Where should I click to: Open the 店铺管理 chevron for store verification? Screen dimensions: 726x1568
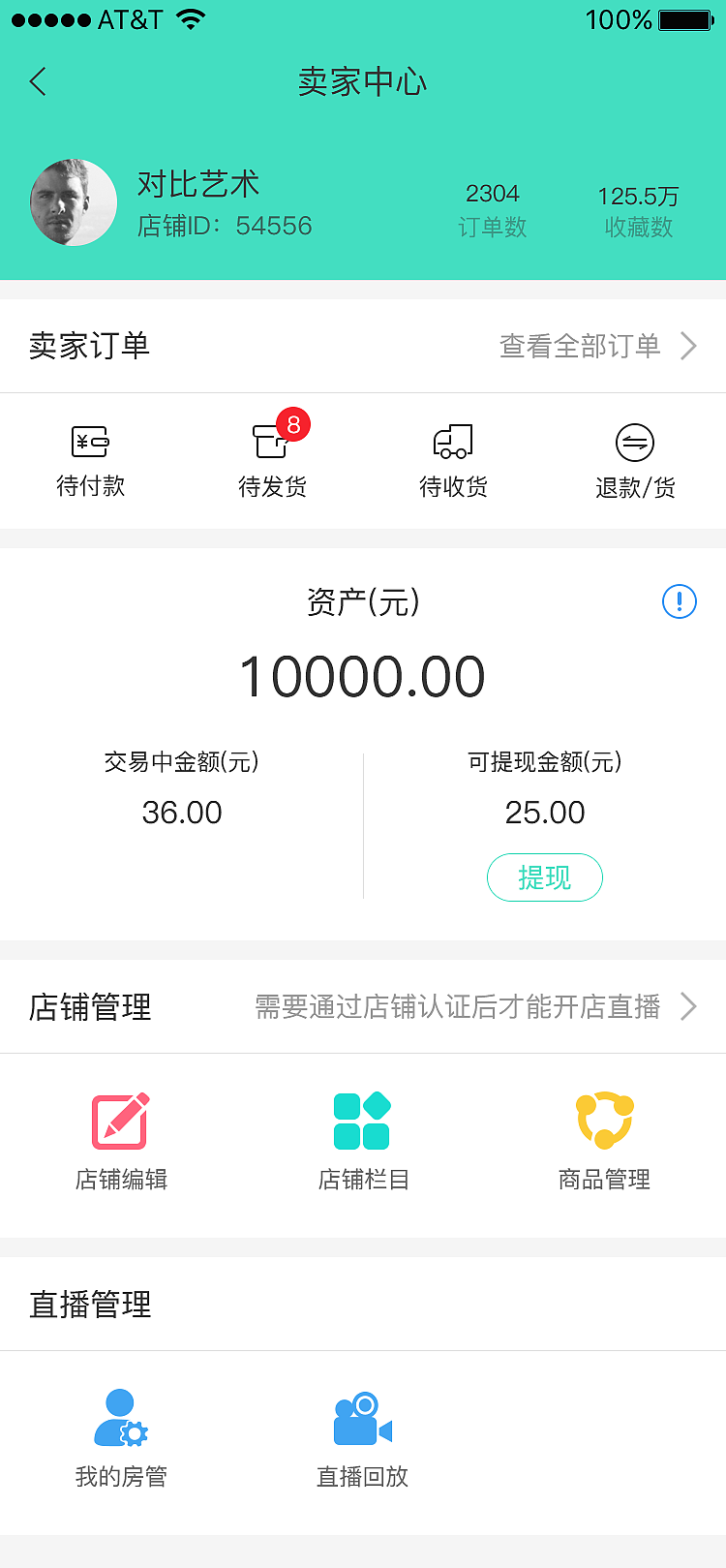pyautogui.click(x=688, y=1007)
